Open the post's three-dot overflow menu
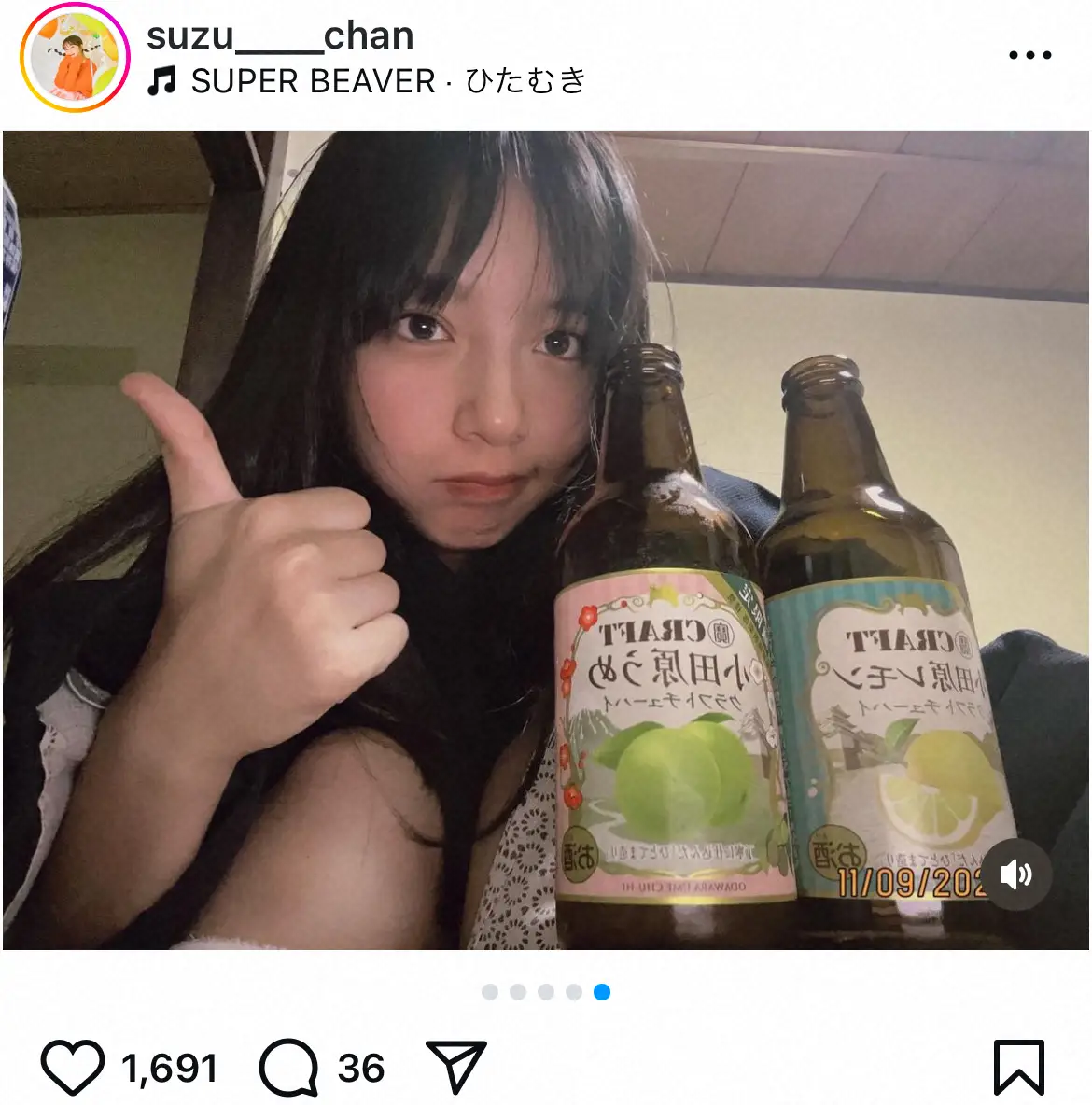Image resolution: width=1092 pixels, height=1105 pixels. click(x=1030, y=55)
